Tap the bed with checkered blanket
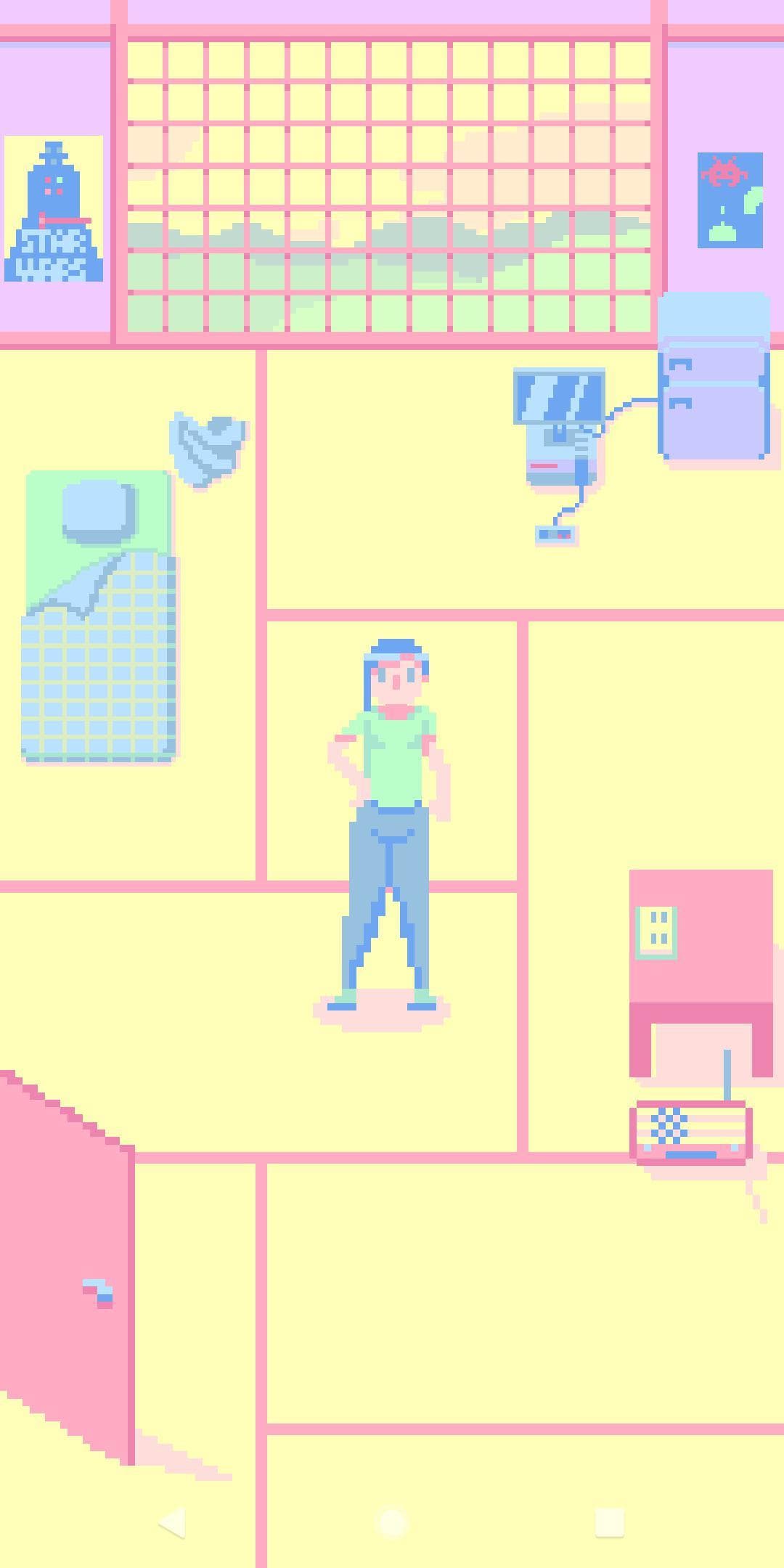The width and height of the screenshot is (784, 1568). tap(99, 617)
